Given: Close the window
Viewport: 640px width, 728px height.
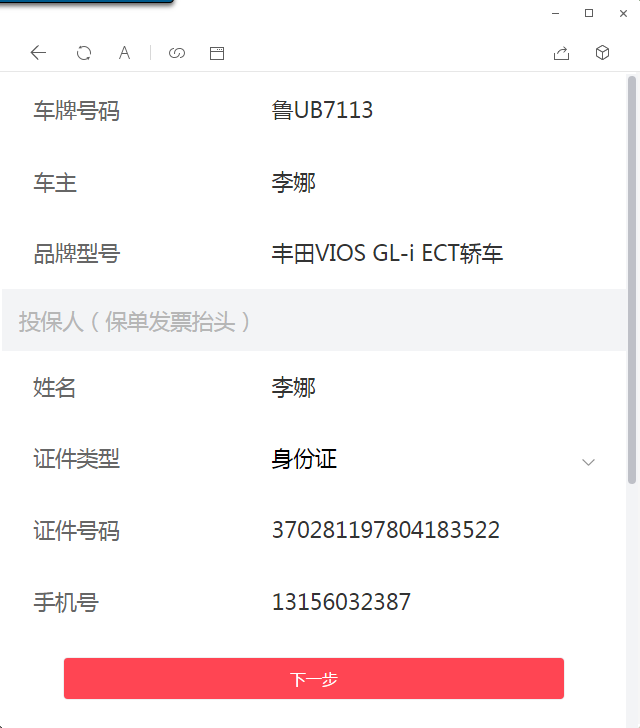Looking at the screenshot, I should click(622, 13).
